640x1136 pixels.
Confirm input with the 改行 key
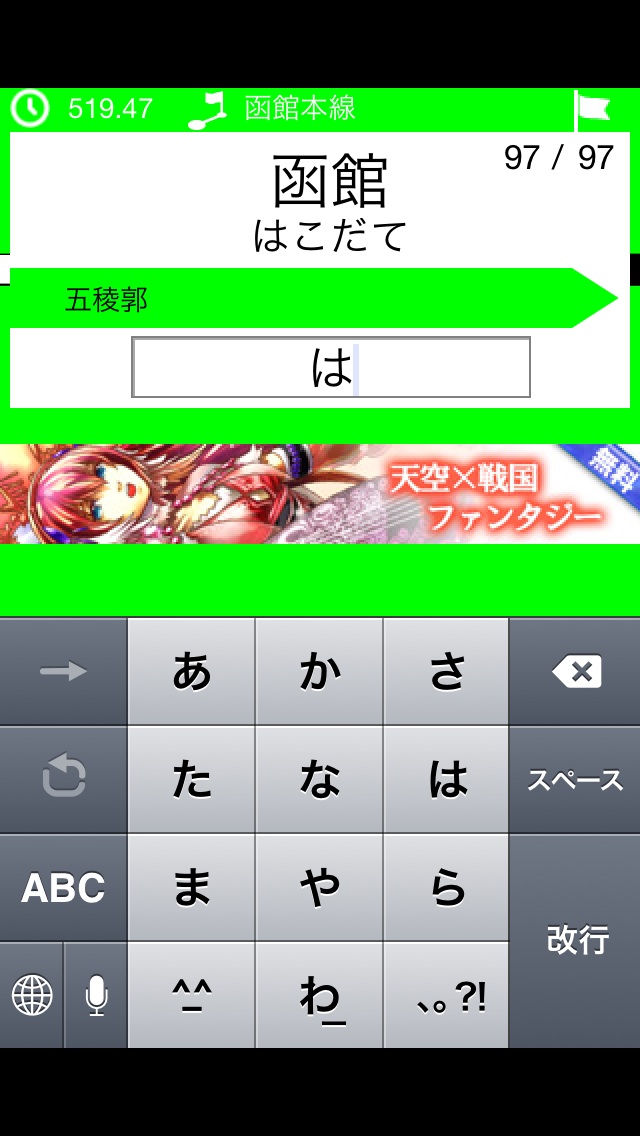click(576, 940)
